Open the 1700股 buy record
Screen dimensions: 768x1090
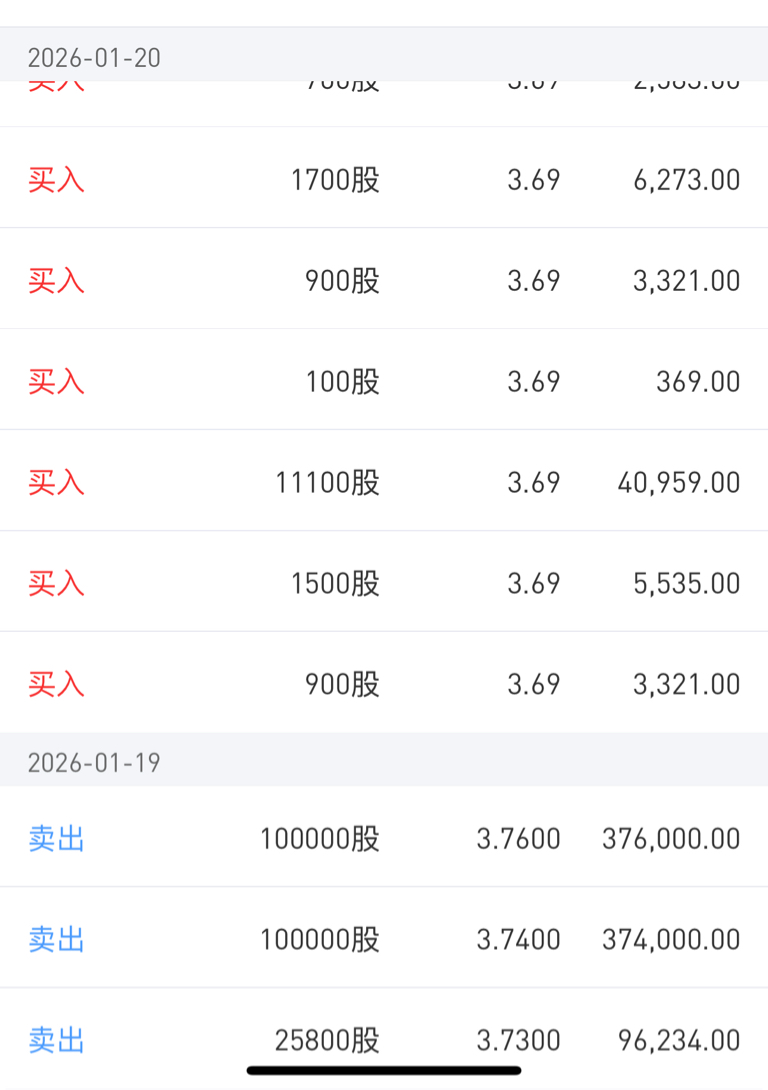[384, 180]
